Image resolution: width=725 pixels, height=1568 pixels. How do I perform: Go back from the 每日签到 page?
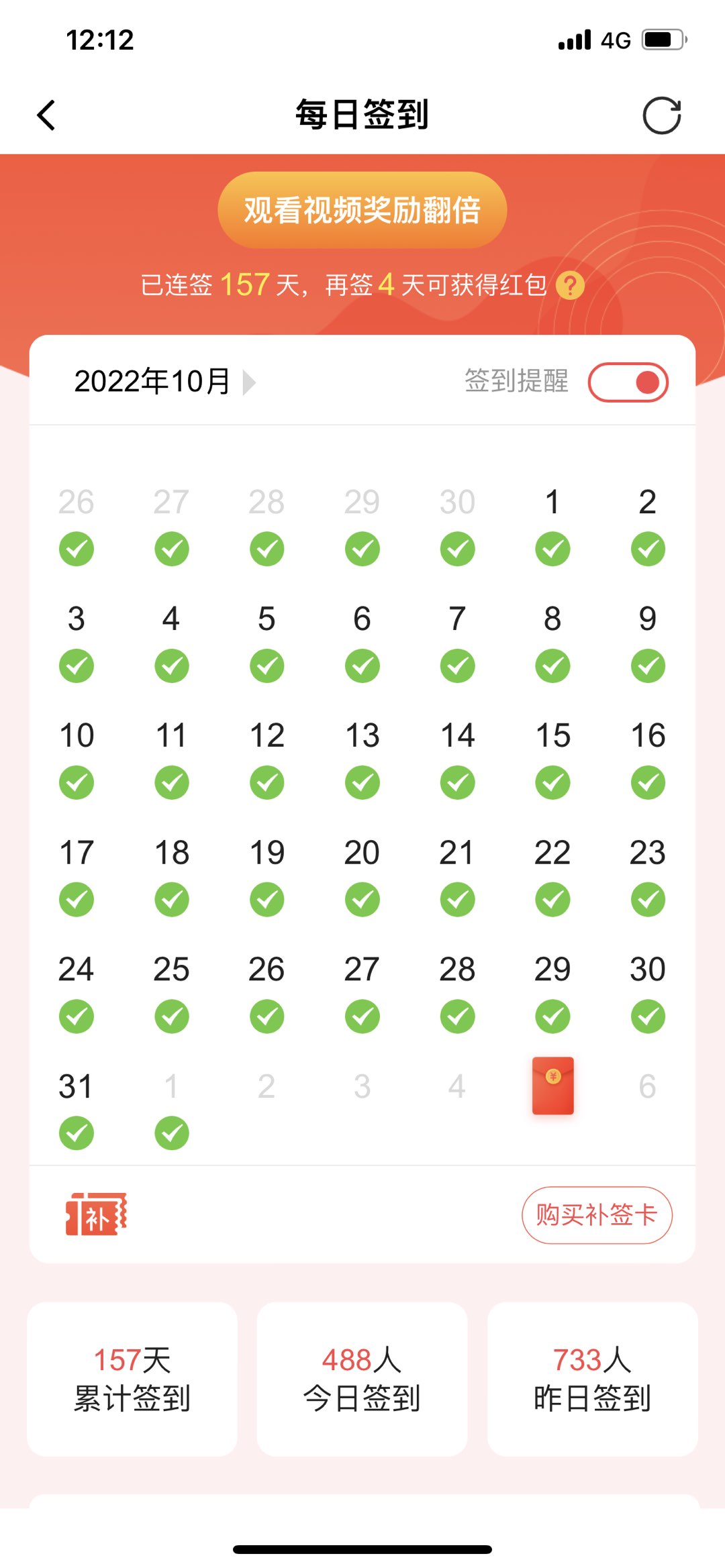46,115
